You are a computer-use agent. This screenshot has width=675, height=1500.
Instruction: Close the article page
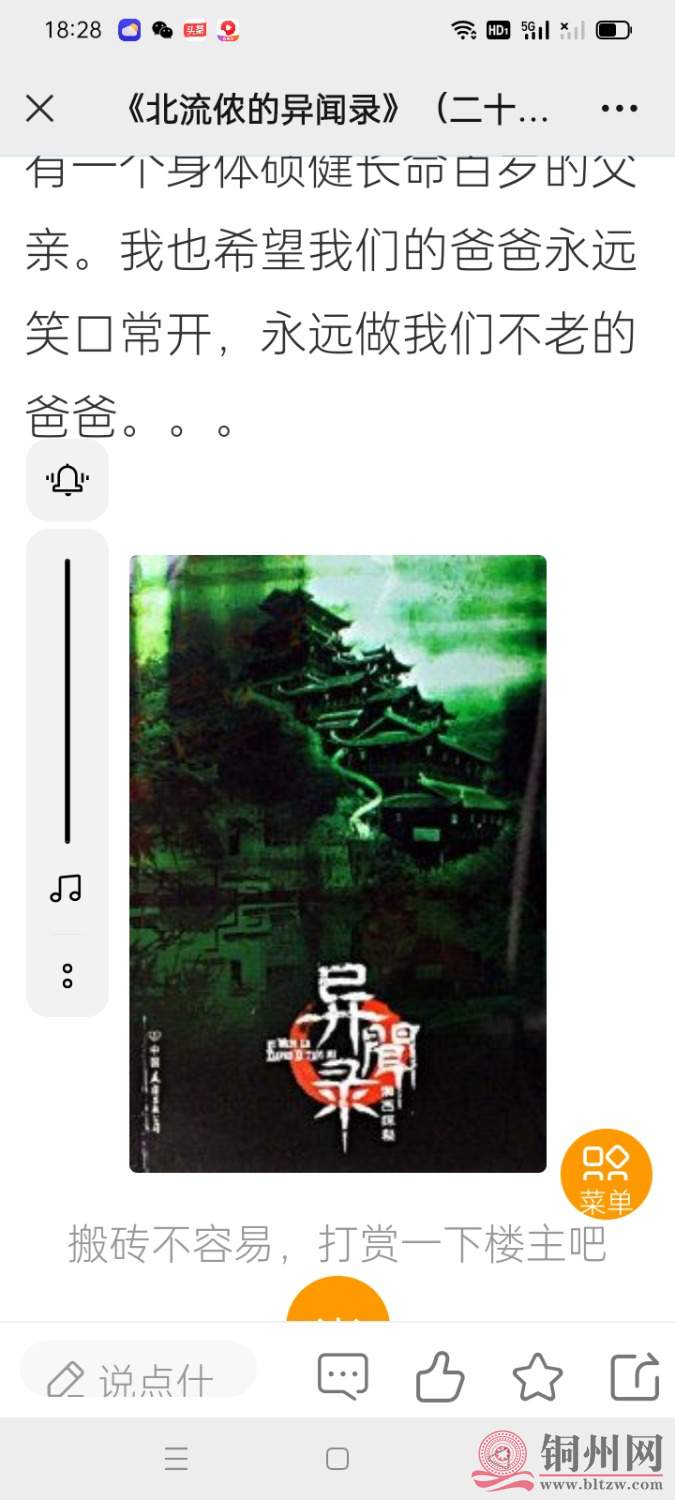tap(40, 109)
